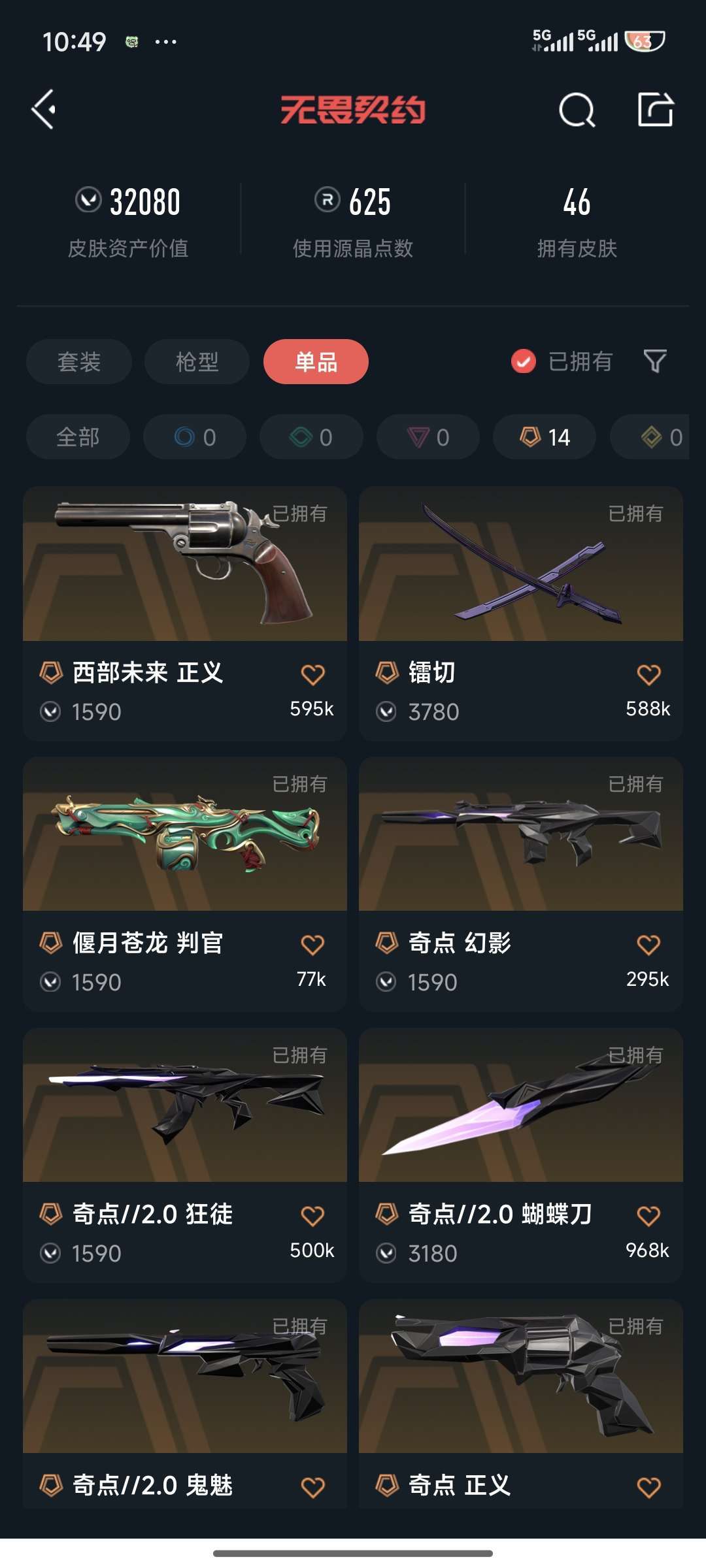Like the 奇点//2.0 鬼魅 skin

click(x=312, y=1488)
